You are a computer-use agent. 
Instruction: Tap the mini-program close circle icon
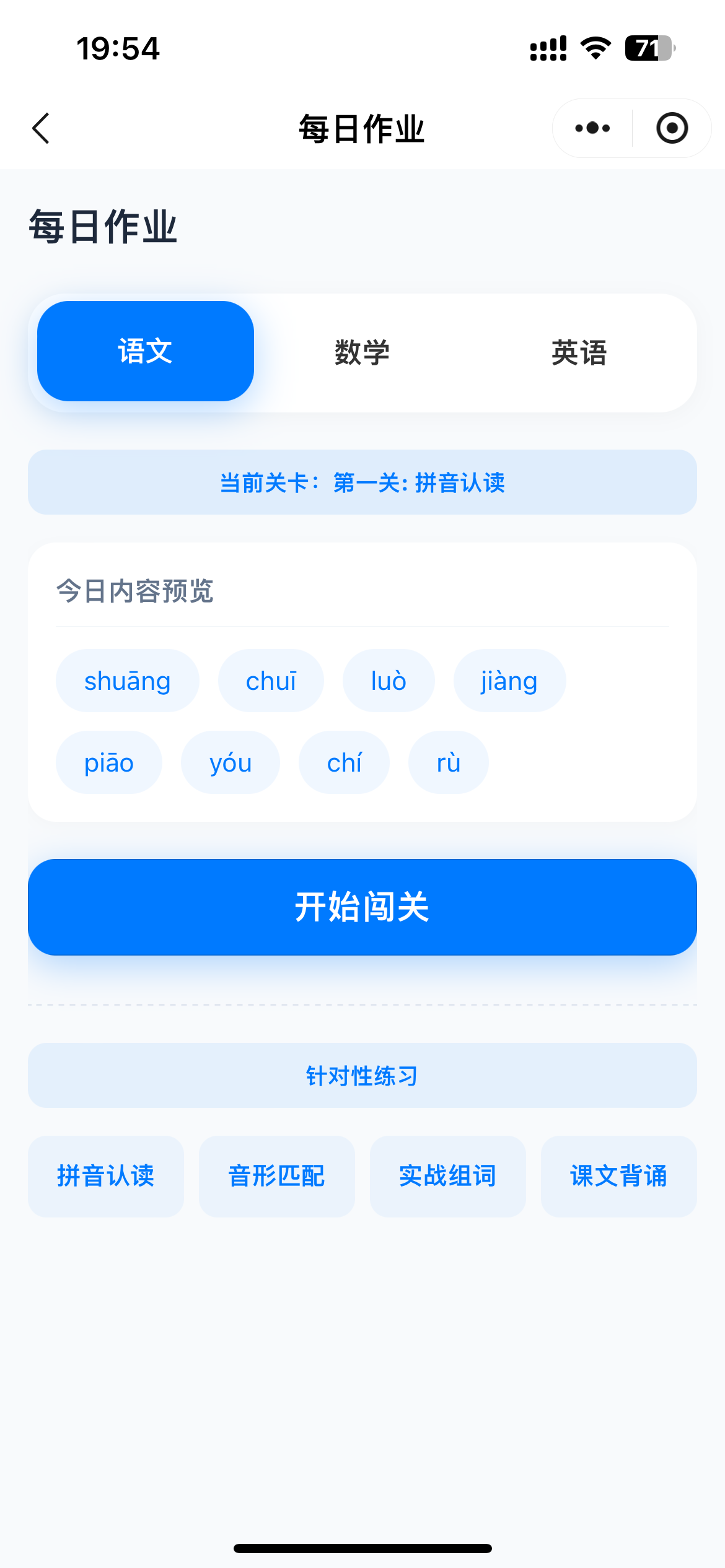point(672,128)
